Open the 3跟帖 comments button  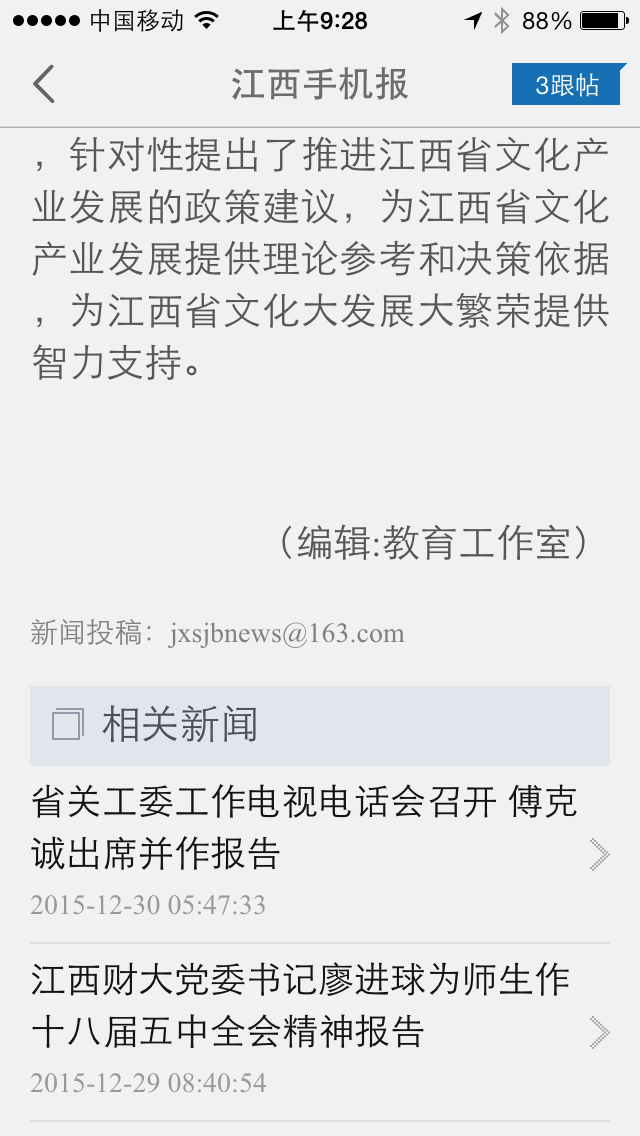tap(567, 85)
